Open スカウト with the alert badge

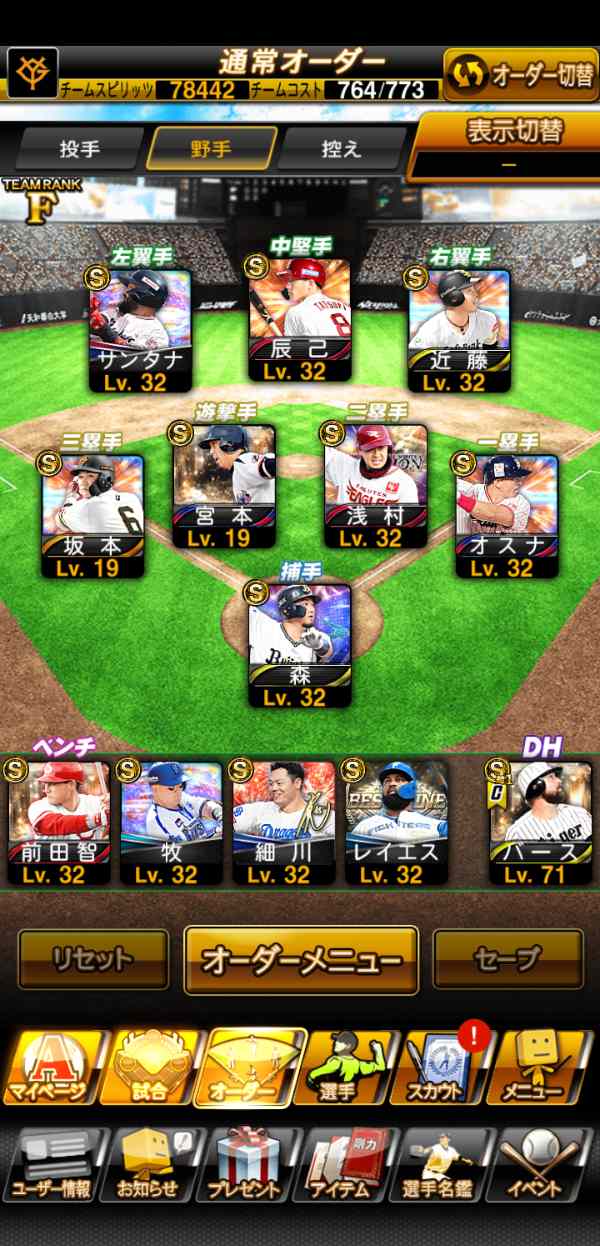click(x=446, y=1069)
